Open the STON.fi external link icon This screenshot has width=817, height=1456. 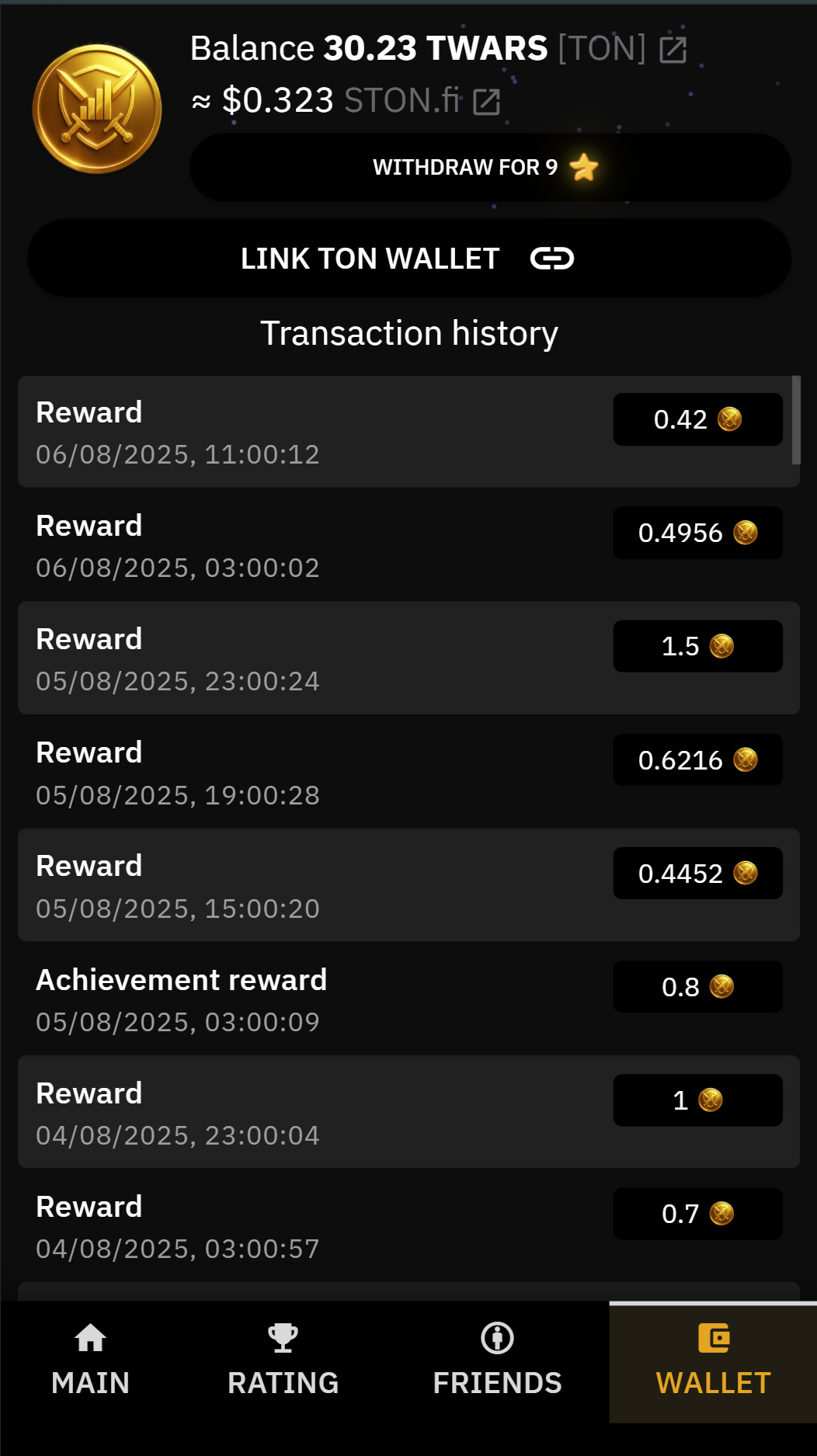point(485,100)
